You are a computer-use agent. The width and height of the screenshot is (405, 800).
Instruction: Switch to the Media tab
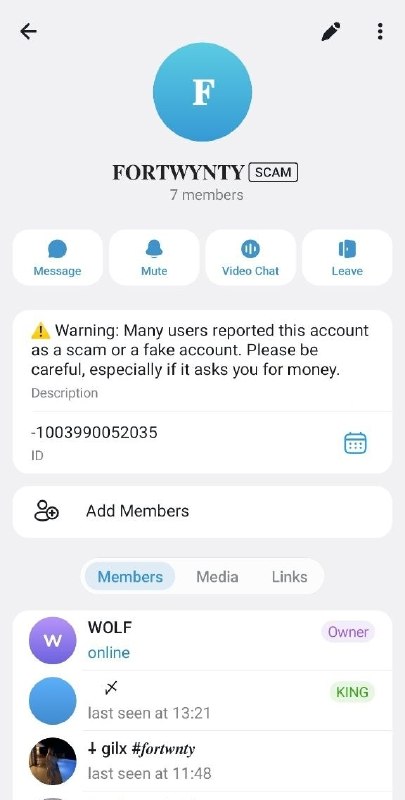[x=217, y=577]
